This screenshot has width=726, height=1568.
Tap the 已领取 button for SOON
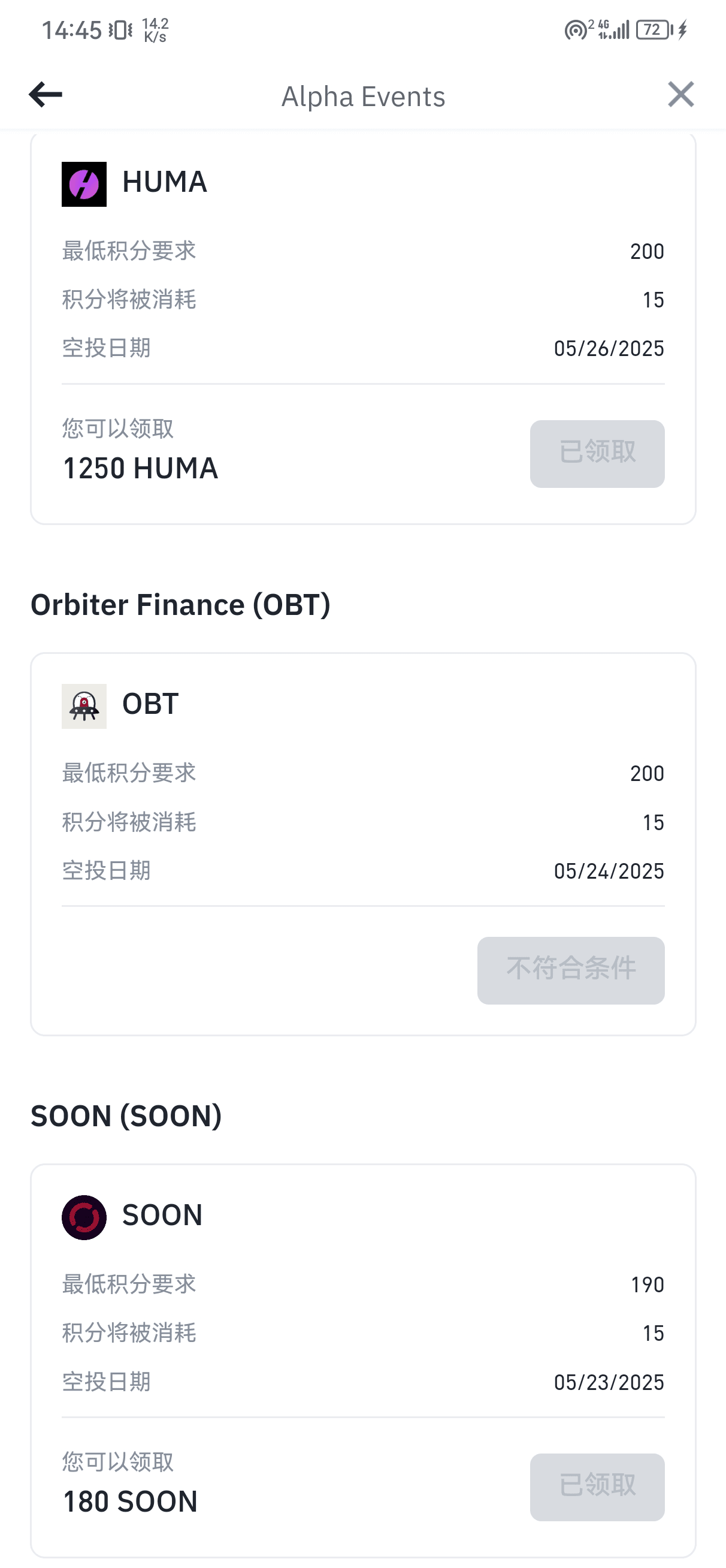point(597,1487)
